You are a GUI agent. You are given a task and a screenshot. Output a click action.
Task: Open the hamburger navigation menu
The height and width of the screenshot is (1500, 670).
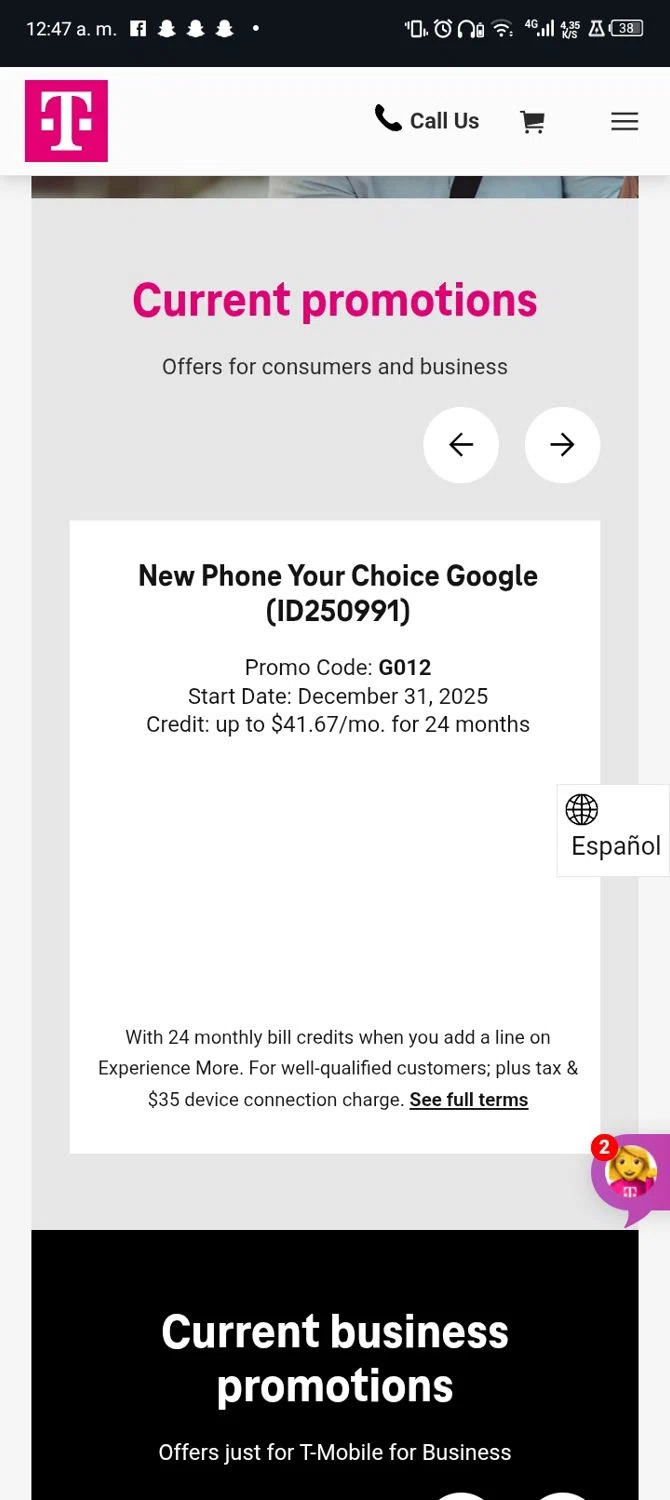(x=624, y=122)
